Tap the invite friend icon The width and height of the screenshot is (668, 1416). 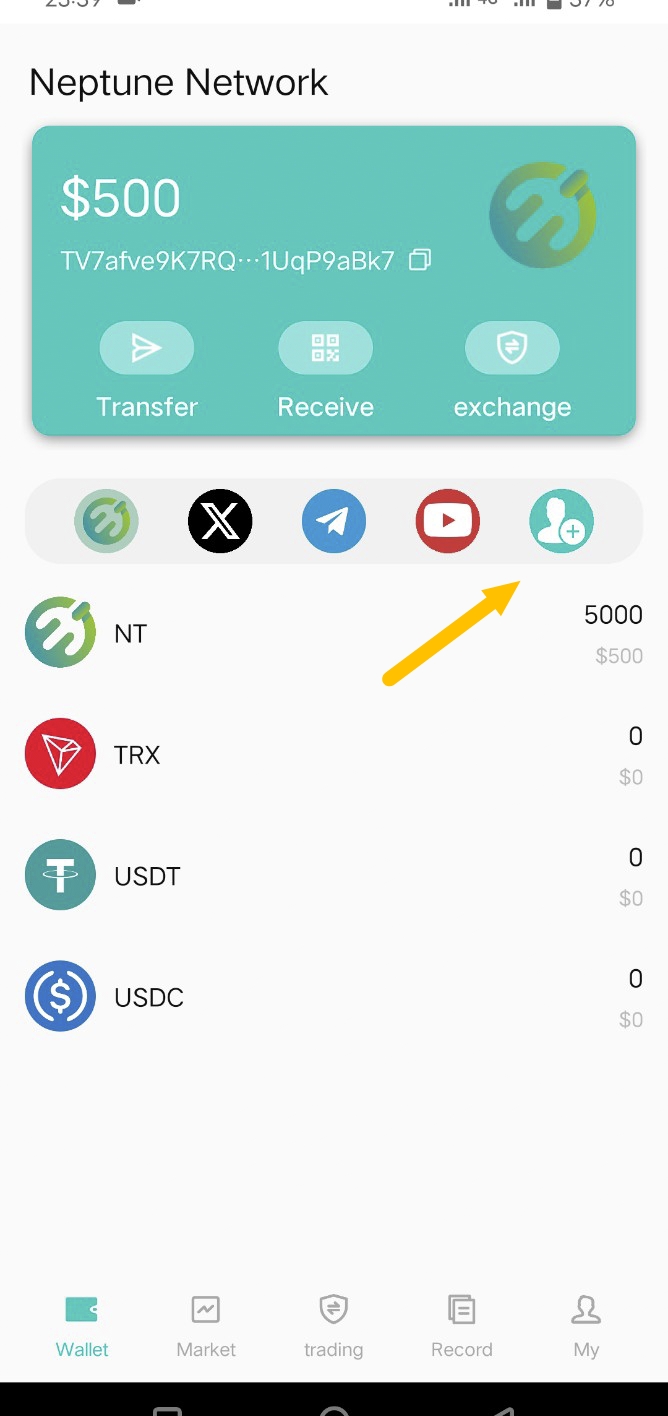tap(561, 521)
